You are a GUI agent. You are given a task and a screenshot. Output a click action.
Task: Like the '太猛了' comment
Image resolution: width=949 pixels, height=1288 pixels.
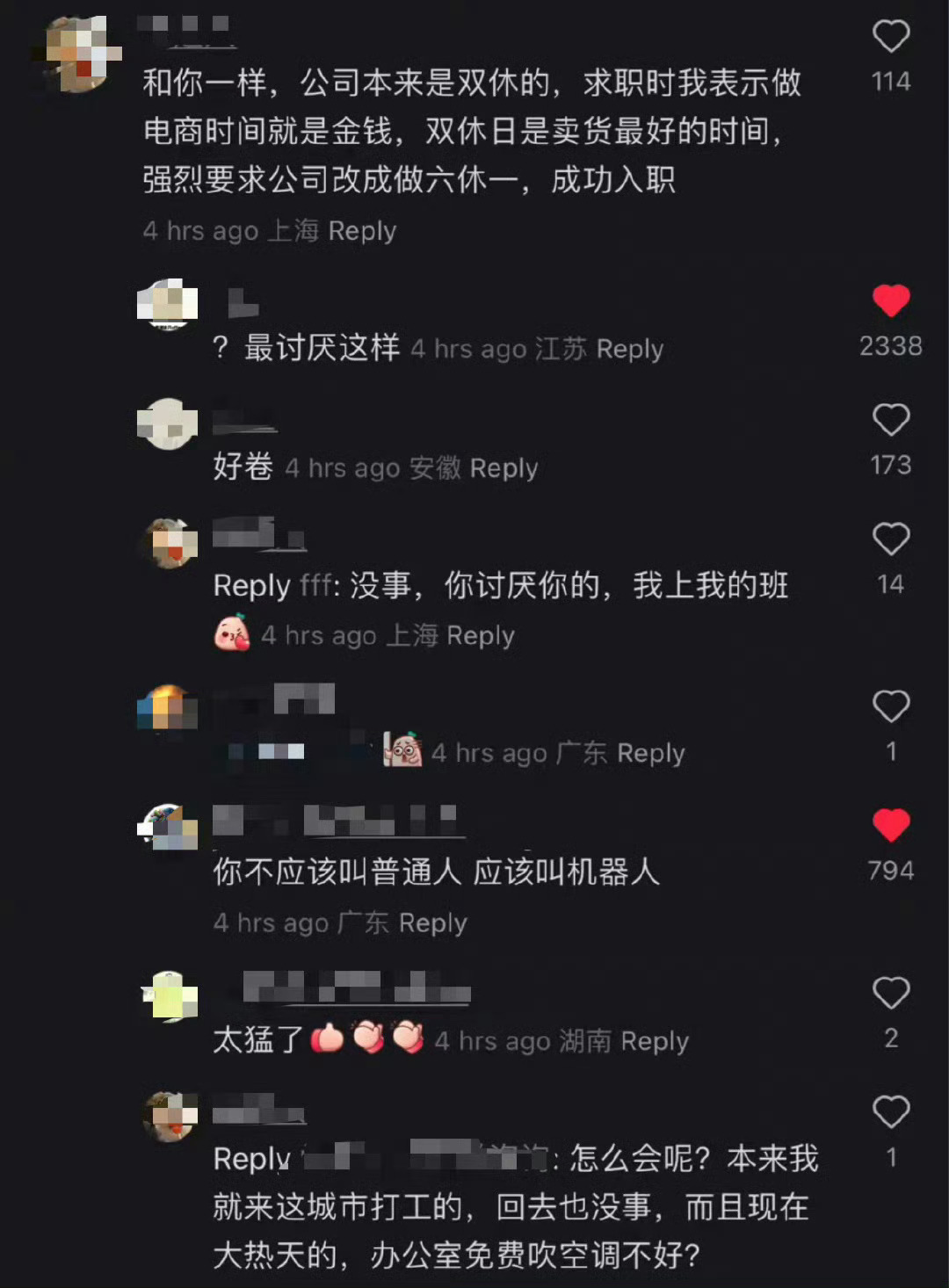pyautogui.click(x=890, y=994)
